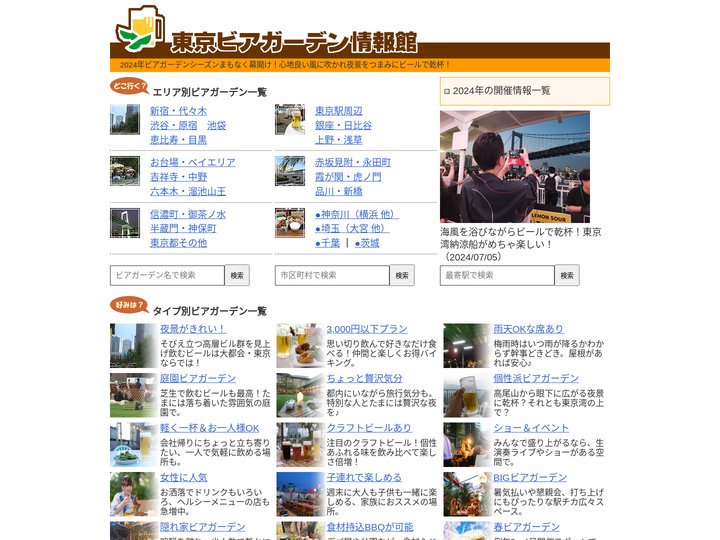
Task: Open the 雨天OKな席あり link
Action: point(528,328)
